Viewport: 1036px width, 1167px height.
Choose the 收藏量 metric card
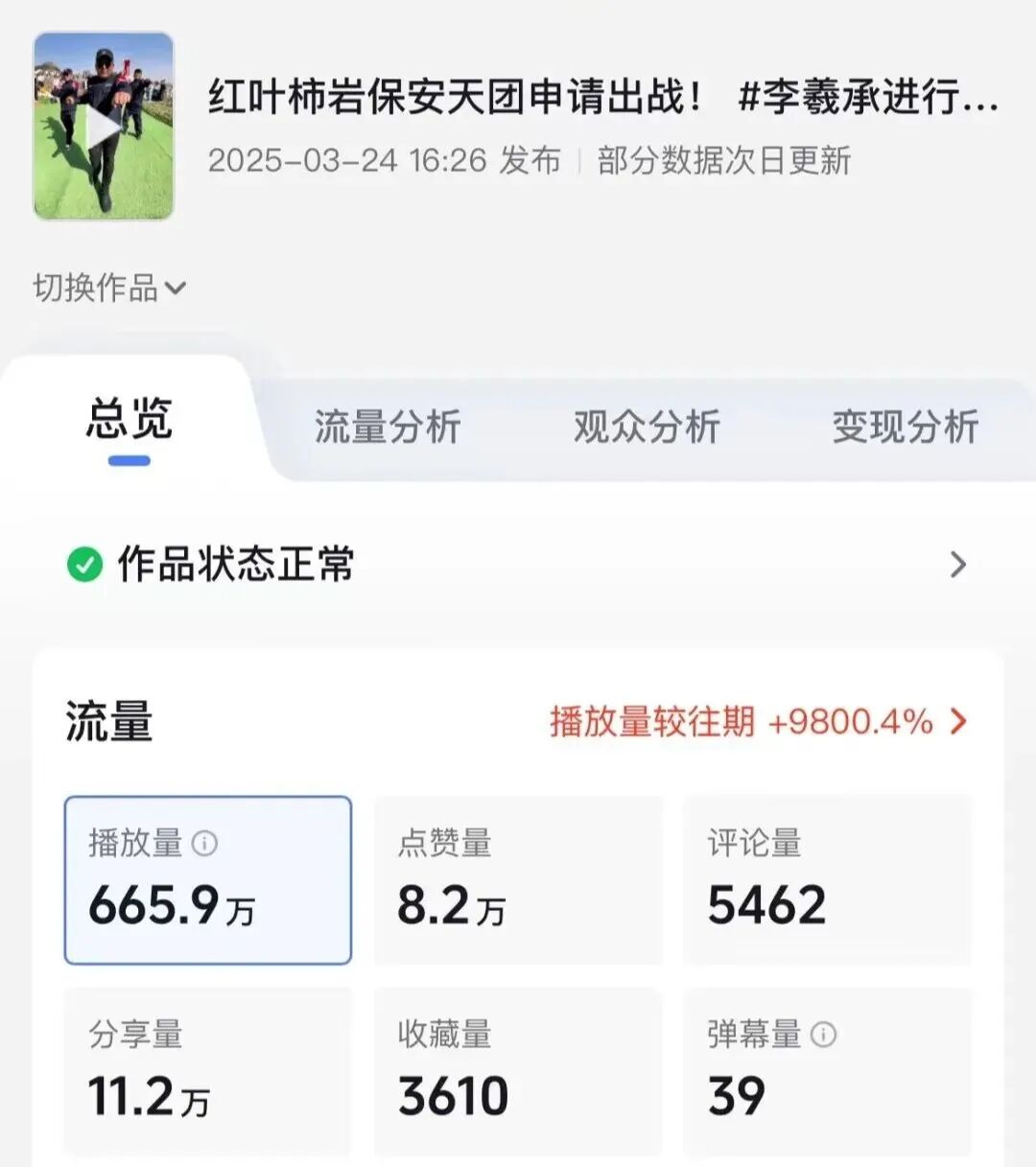[x=518, y=1072]
